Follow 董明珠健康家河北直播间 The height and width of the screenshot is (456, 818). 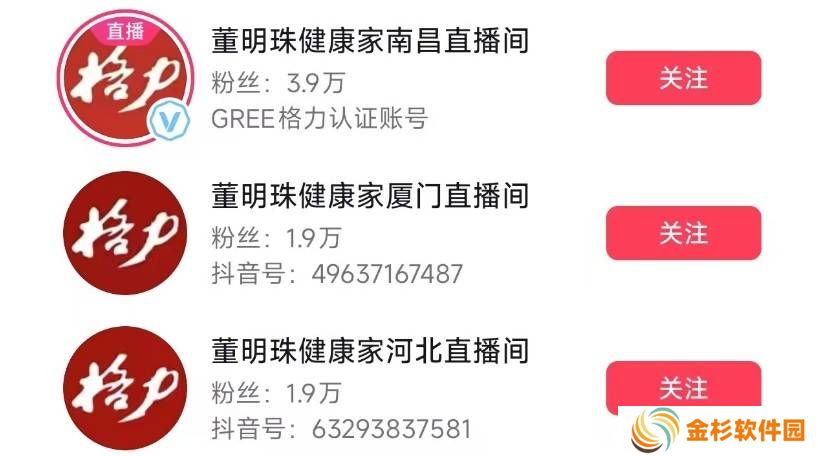pyautogui.click(x=683, y=385)
